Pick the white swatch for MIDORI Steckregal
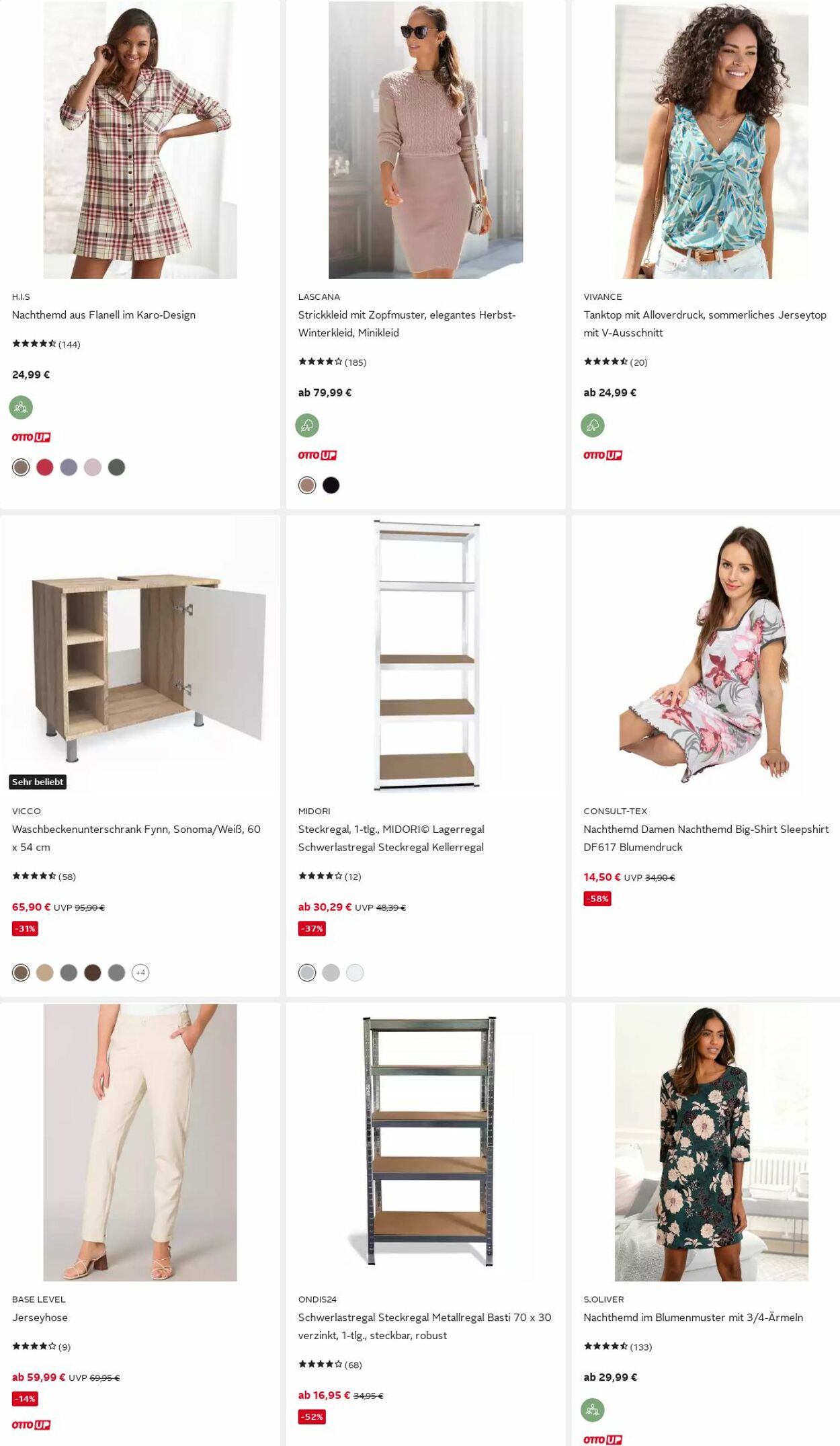Image resolution: width=840 pixels, height=1446 pixels. [x=355, y=972]
